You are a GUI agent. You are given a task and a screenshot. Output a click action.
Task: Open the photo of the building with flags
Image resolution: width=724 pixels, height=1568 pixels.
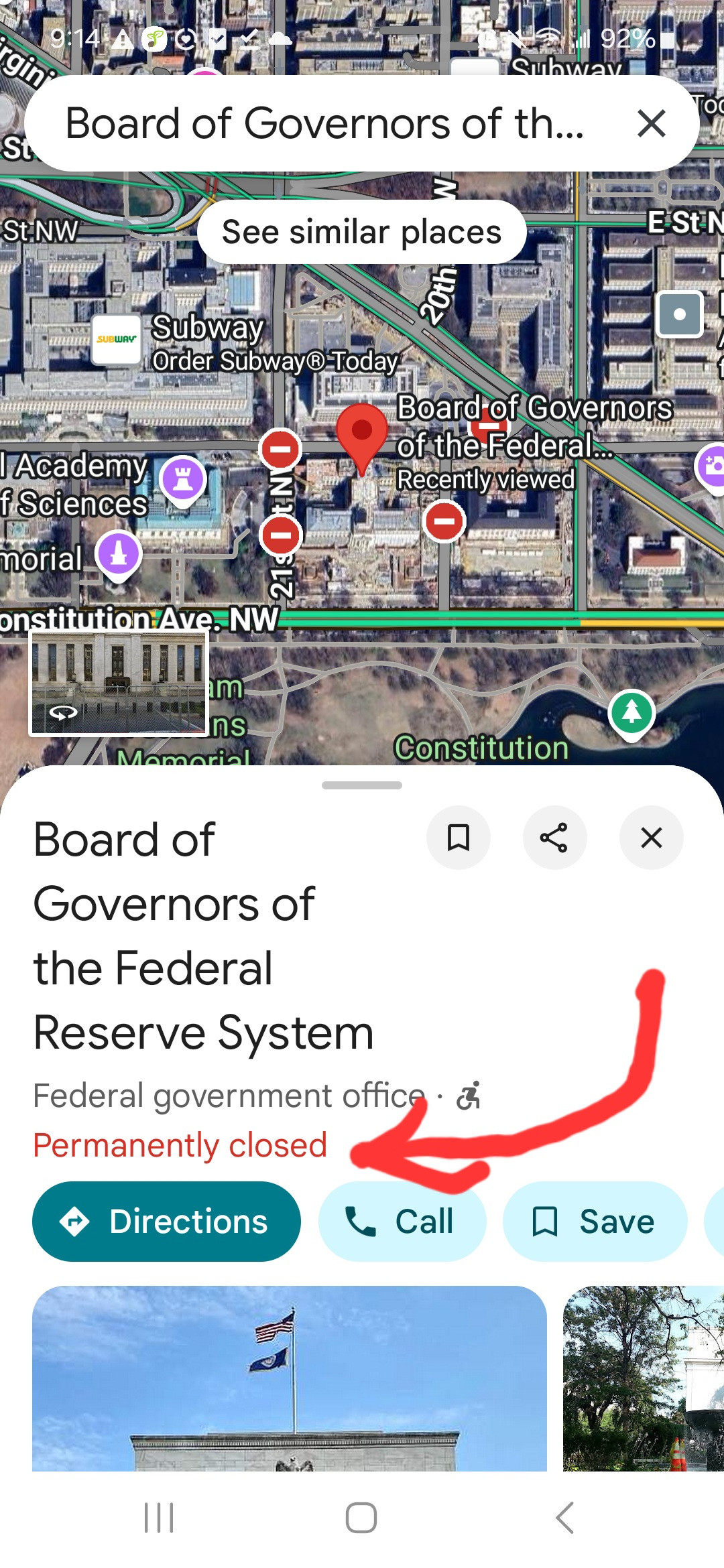289,1378
